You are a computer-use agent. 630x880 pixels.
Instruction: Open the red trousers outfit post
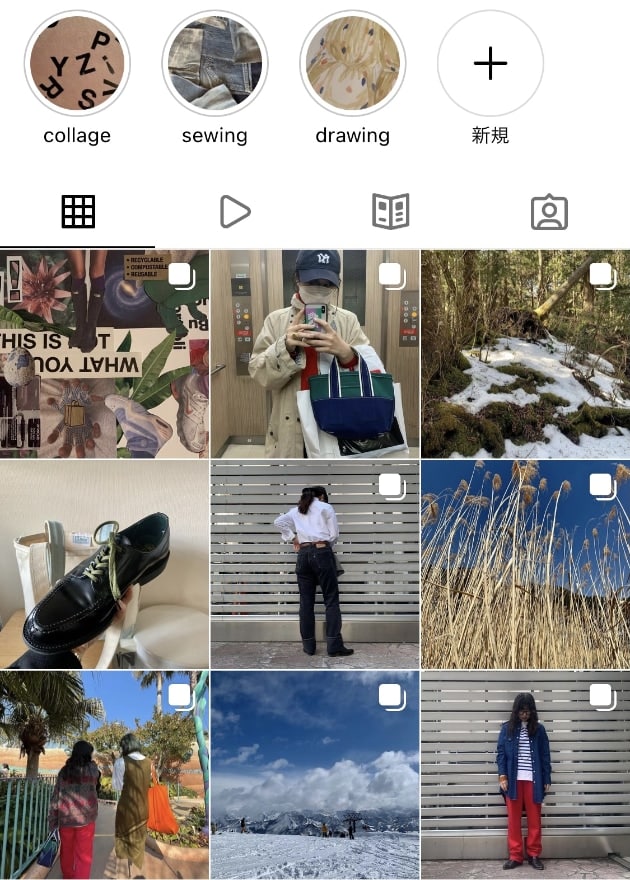(x=525, y=775)
